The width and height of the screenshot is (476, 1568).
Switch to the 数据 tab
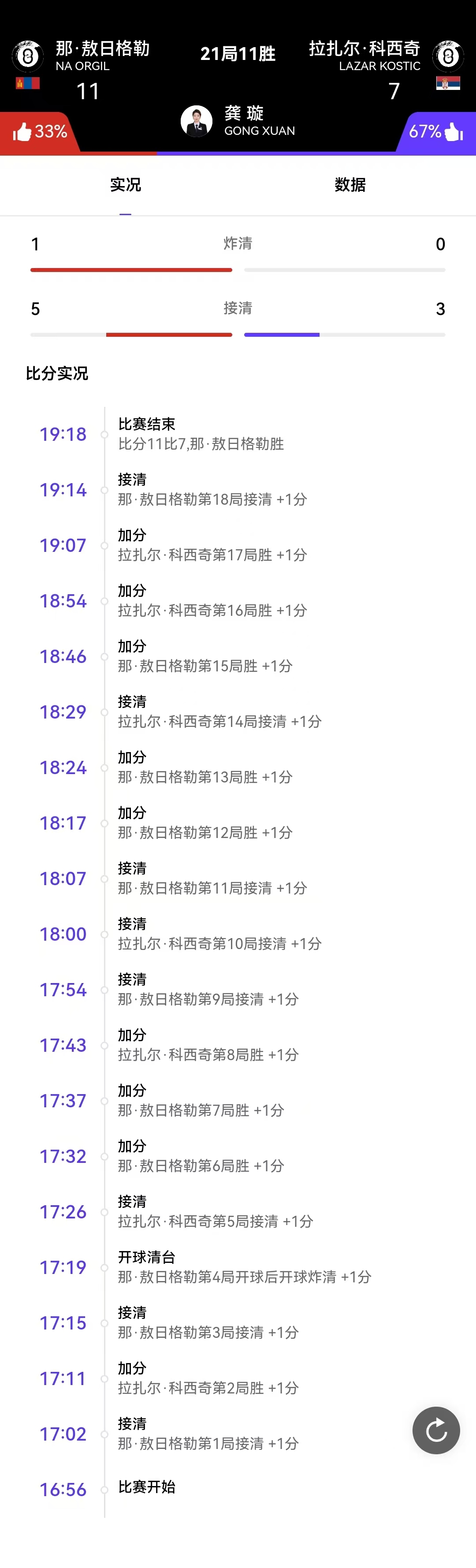coord(350,185)
